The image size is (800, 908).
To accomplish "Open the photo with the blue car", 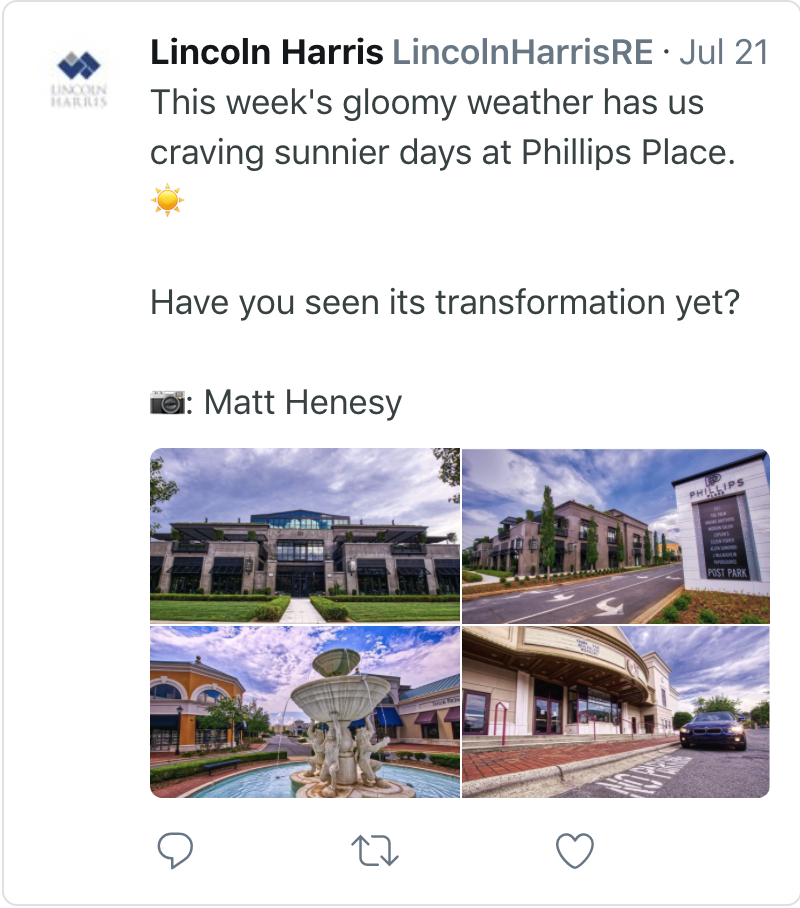I will click(616, 712).
